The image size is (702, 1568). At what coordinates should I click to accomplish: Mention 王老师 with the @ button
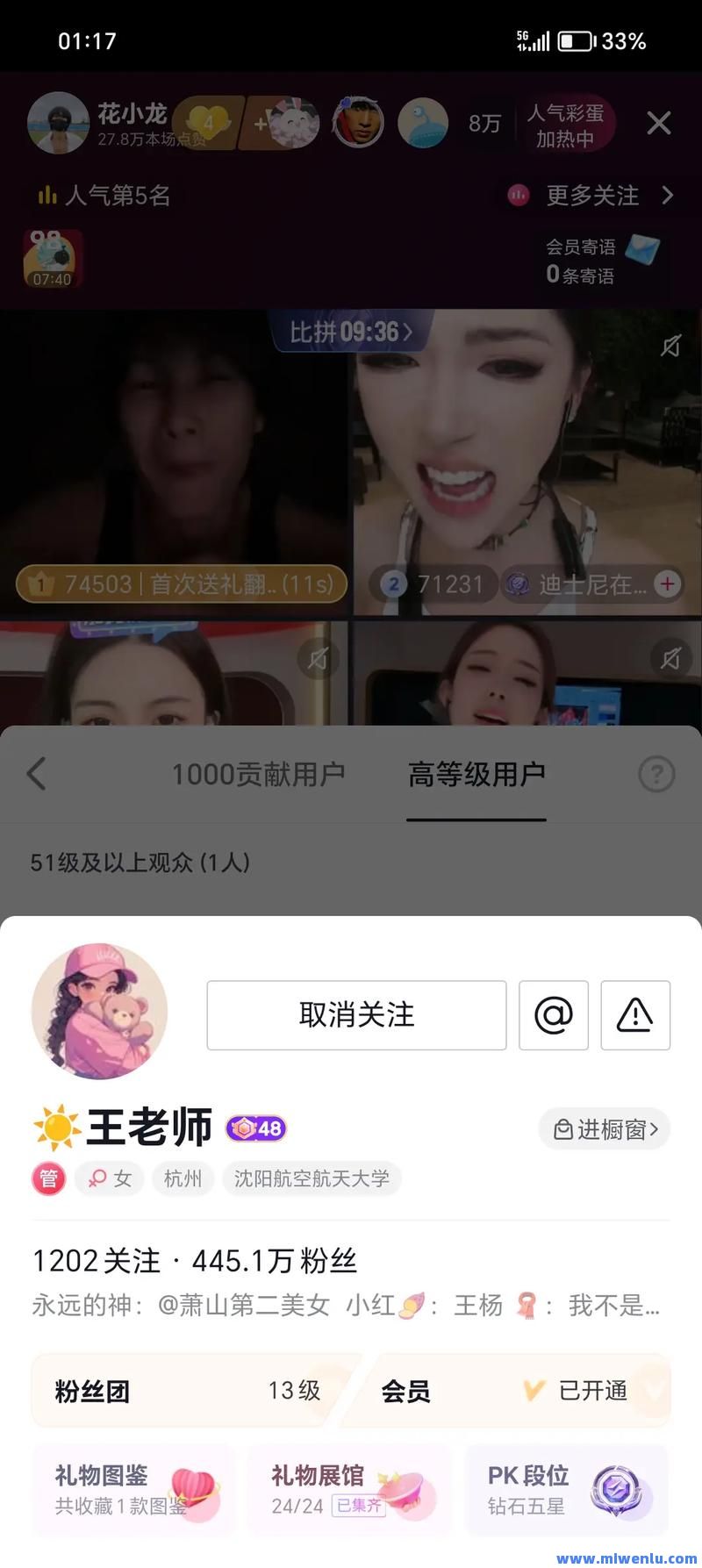[x=554, y=1015]
